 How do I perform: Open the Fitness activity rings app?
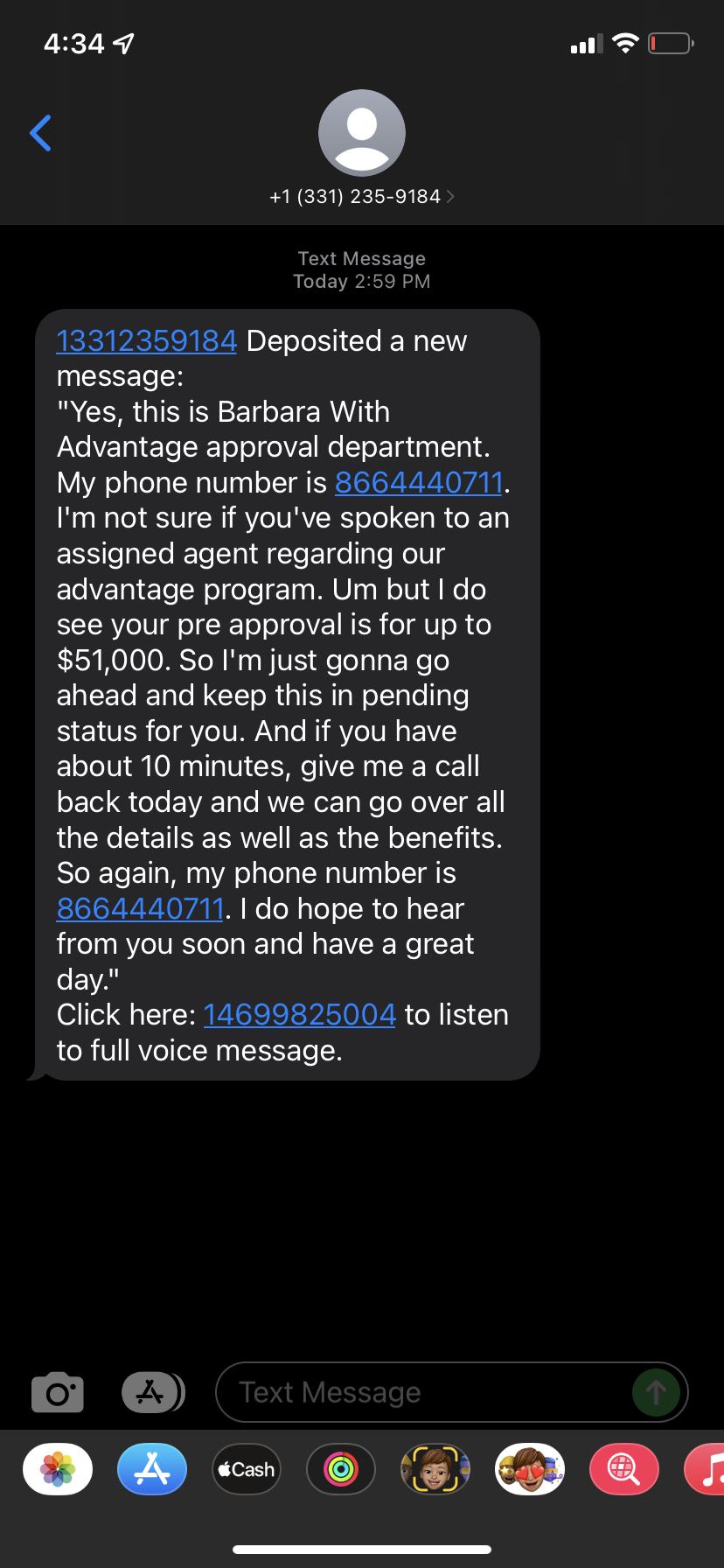pyautogui.click(x=341, y=1469)
